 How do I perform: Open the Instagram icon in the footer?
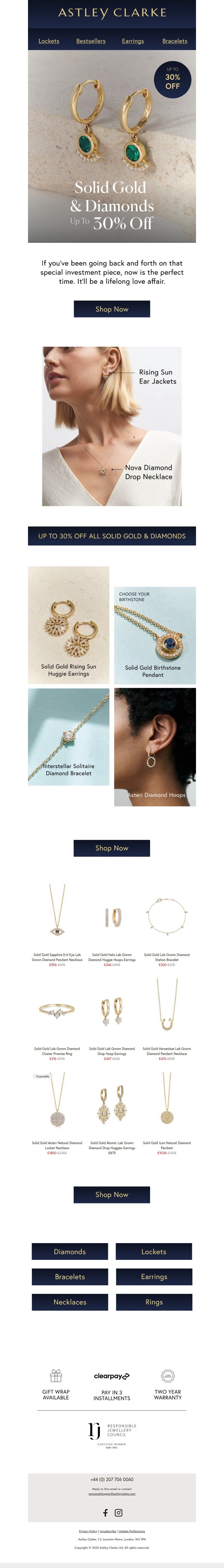[x=119, y=1512]
